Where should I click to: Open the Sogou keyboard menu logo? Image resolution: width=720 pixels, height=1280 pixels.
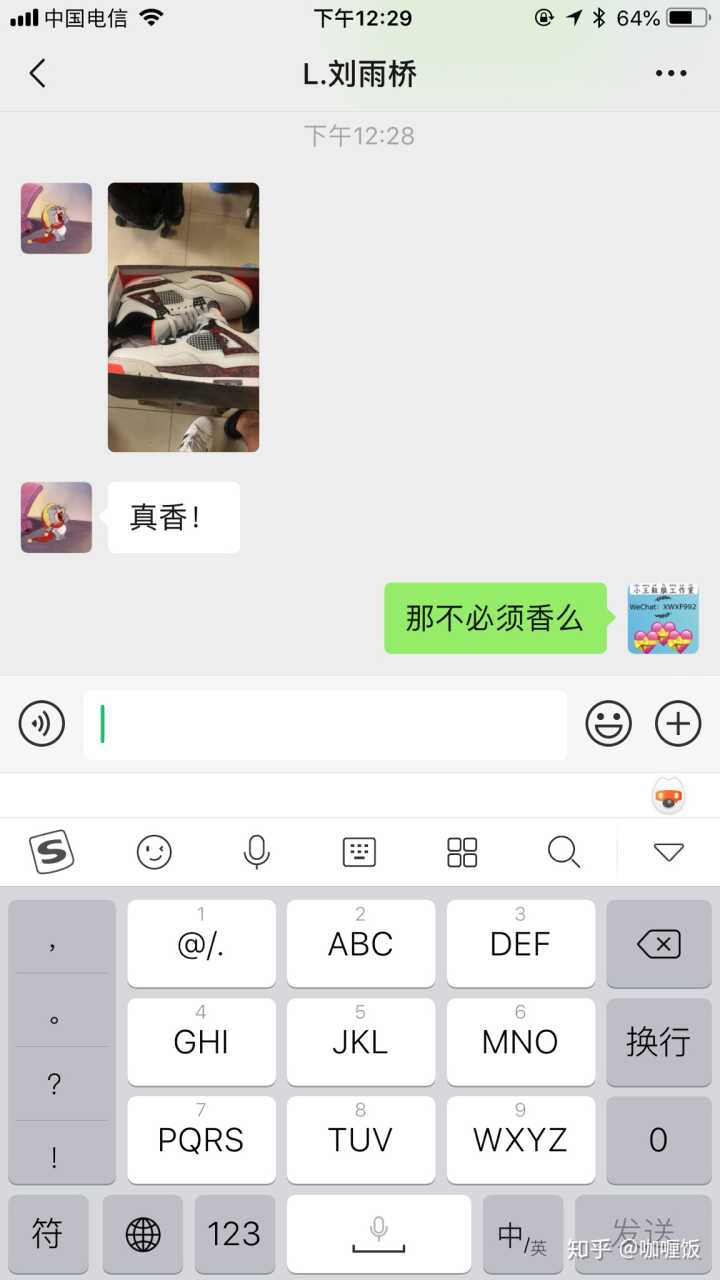(51, 852)
